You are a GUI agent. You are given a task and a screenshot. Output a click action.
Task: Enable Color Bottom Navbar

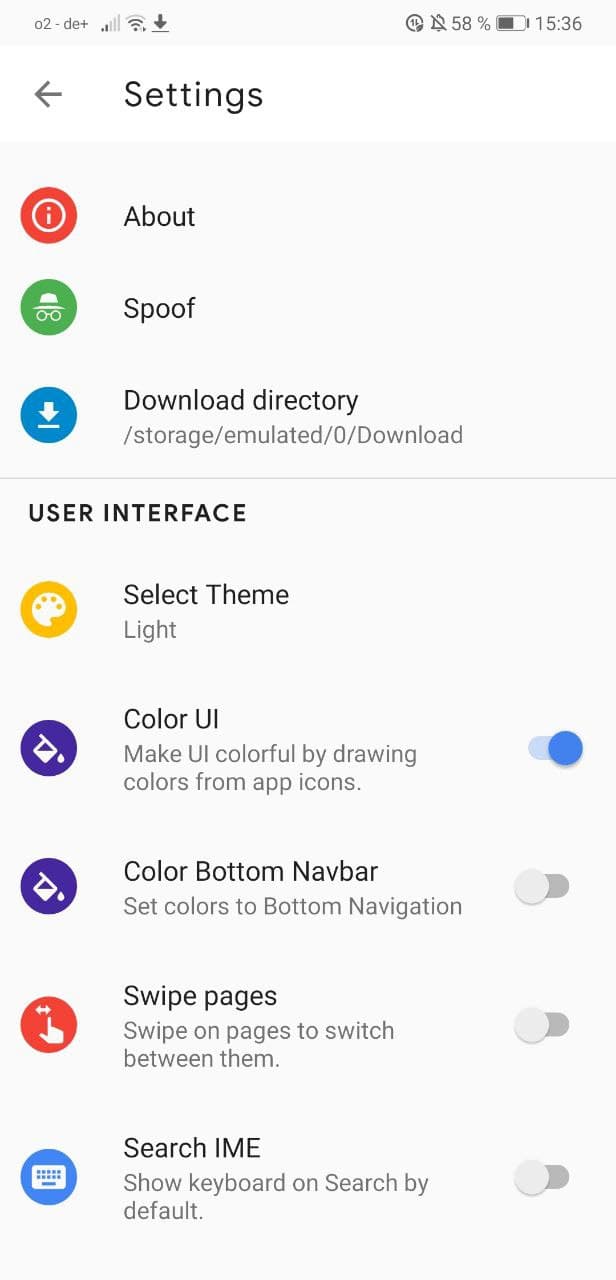[x=542, y=887]
